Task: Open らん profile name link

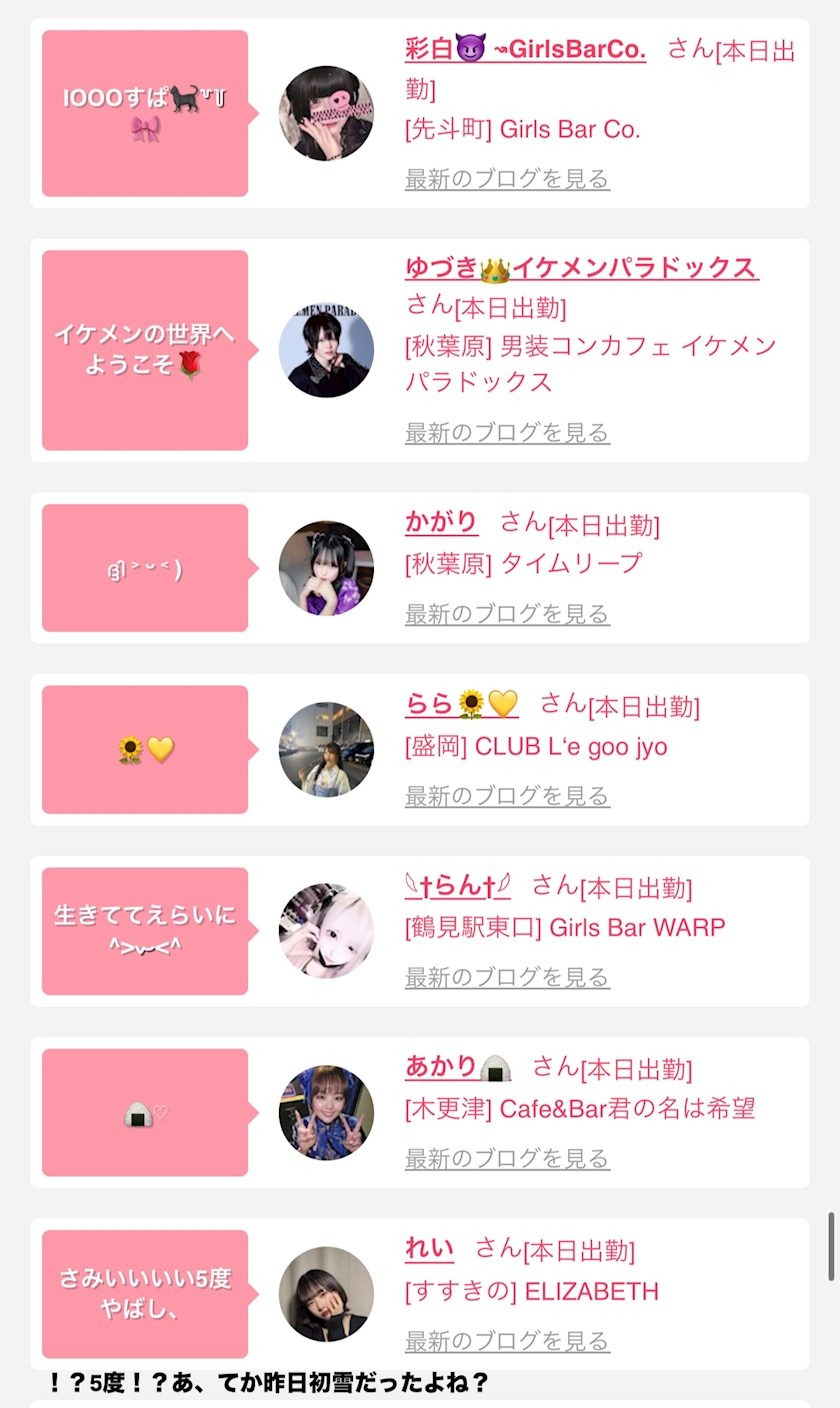Action: [458, 885]
